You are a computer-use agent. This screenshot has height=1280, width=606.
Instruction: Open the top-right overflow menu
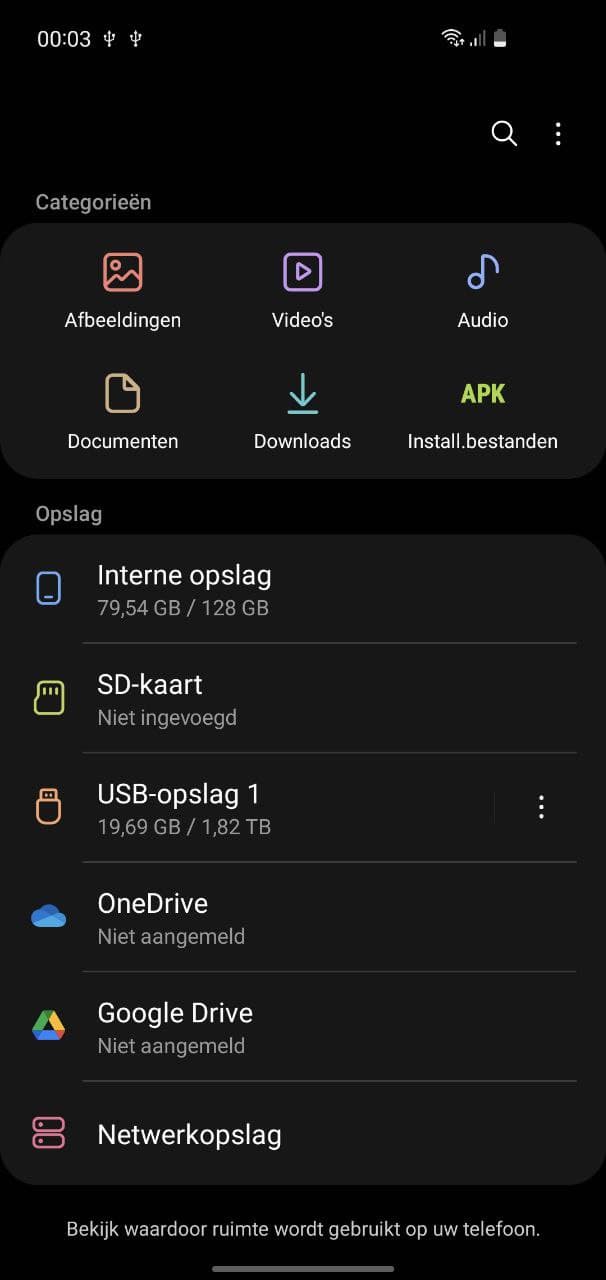(x=558, y=134)
